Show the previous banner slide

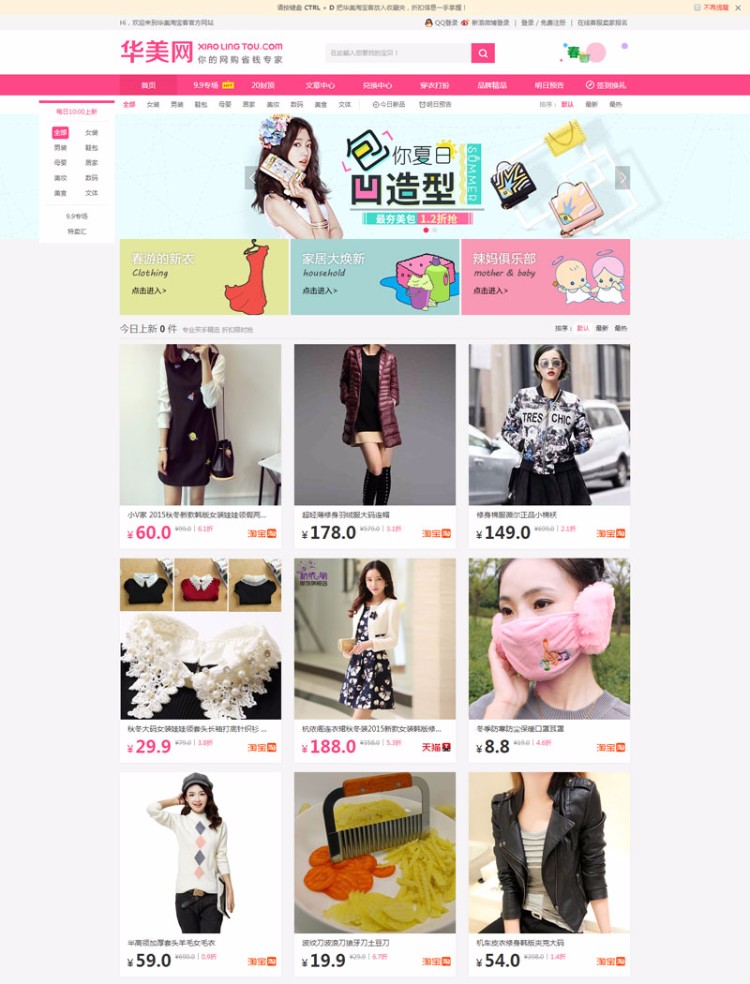click(252, 178)
